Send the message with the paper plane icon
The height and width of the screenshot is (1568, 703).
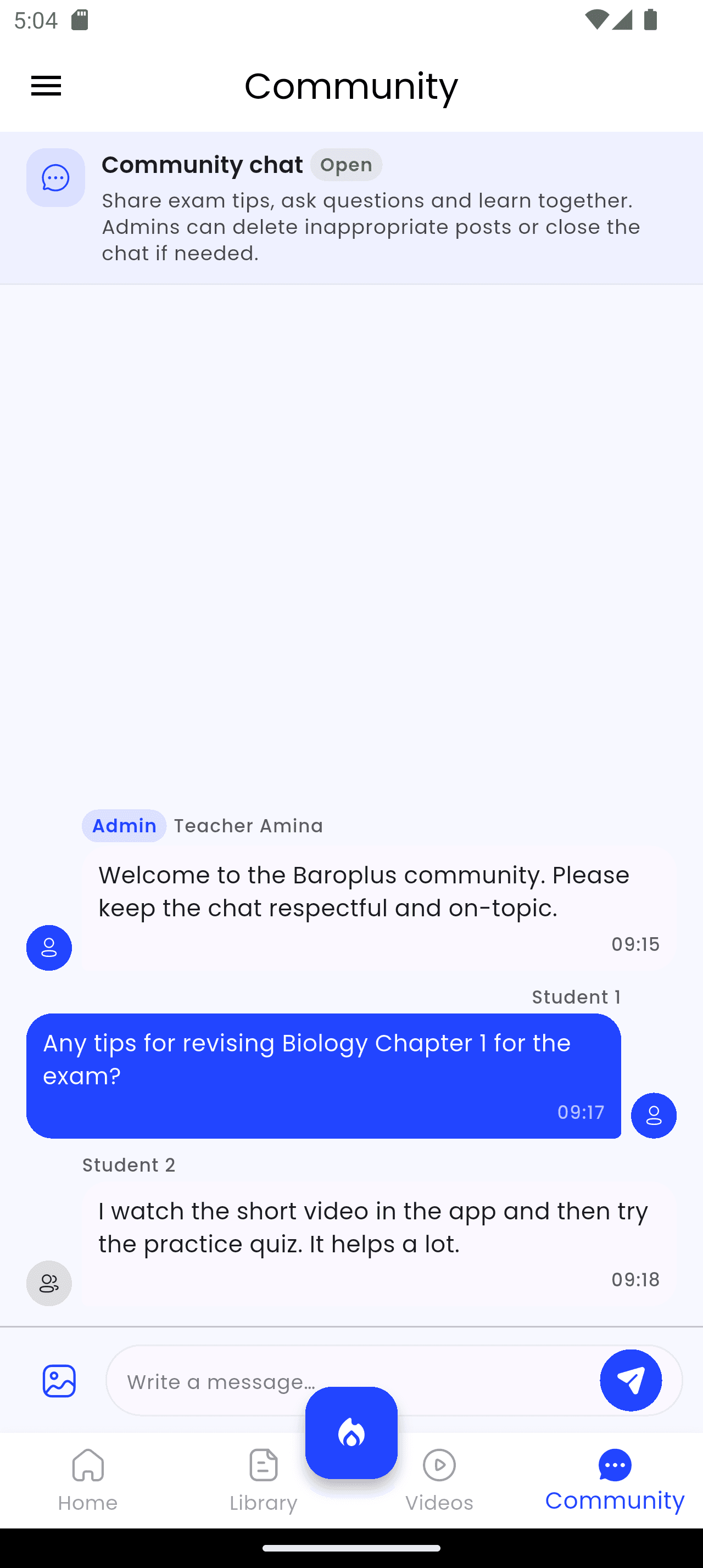pos(632,1381)
